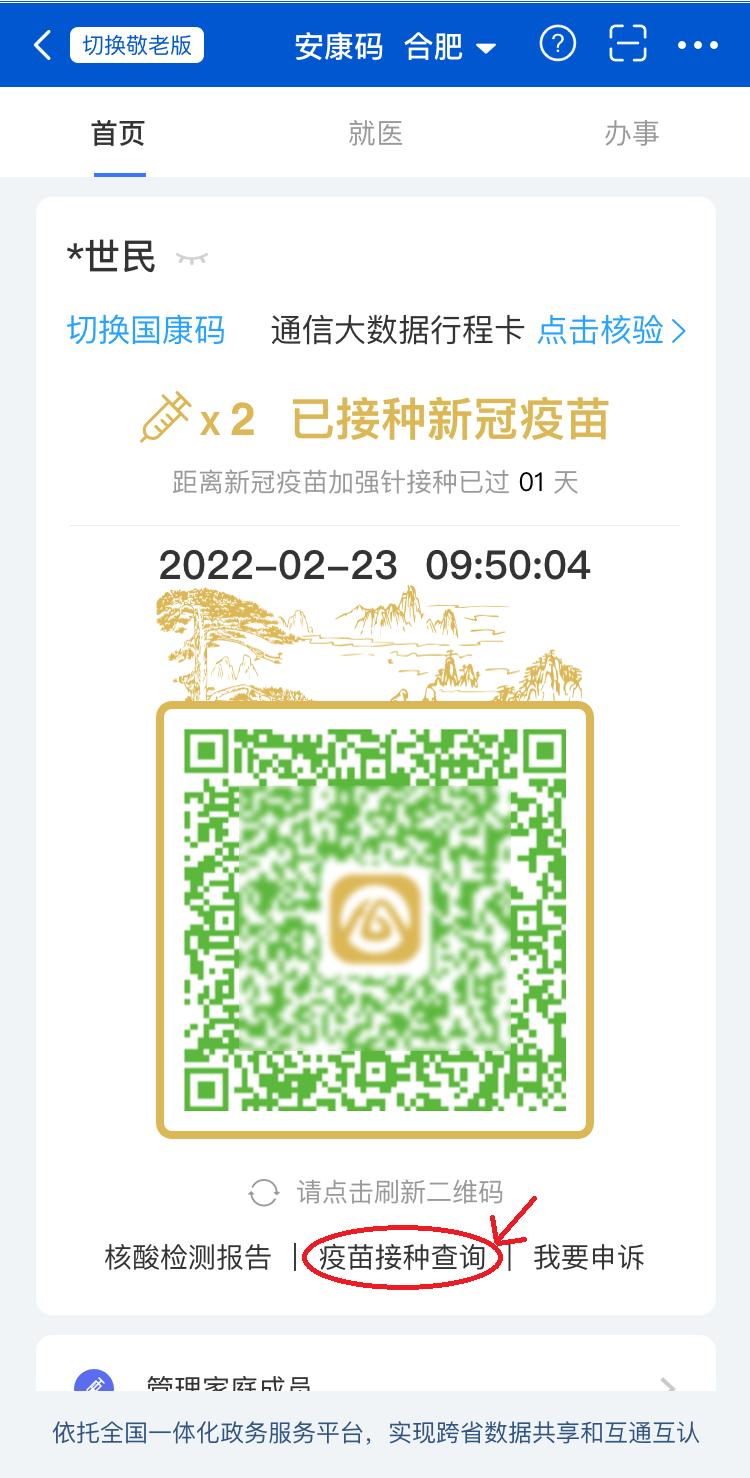Tap 切换国康码 link

(x=146, y=330)
